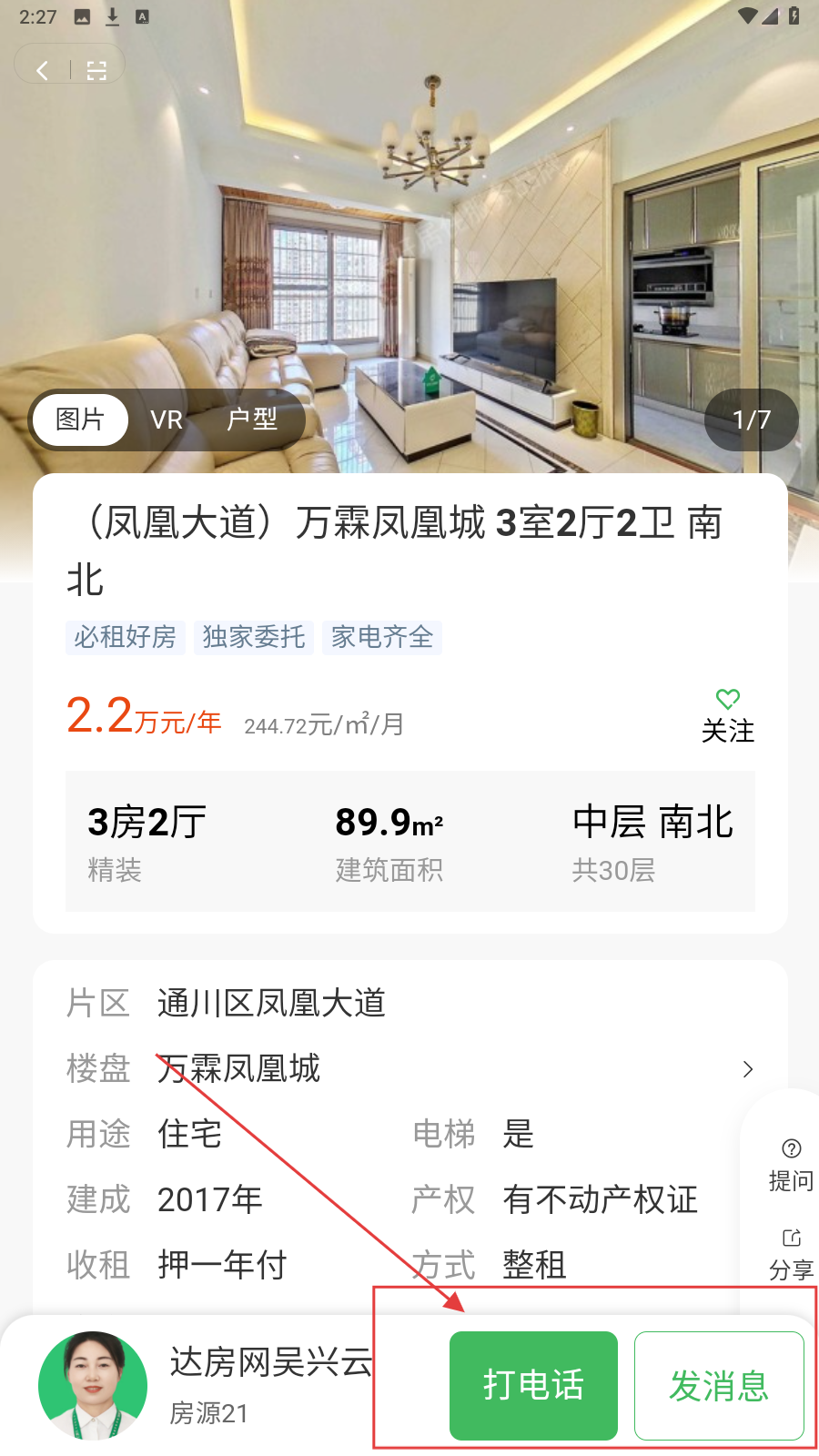
Task: Message the agent with 发消息
Action: click(x=719, y=1385)
